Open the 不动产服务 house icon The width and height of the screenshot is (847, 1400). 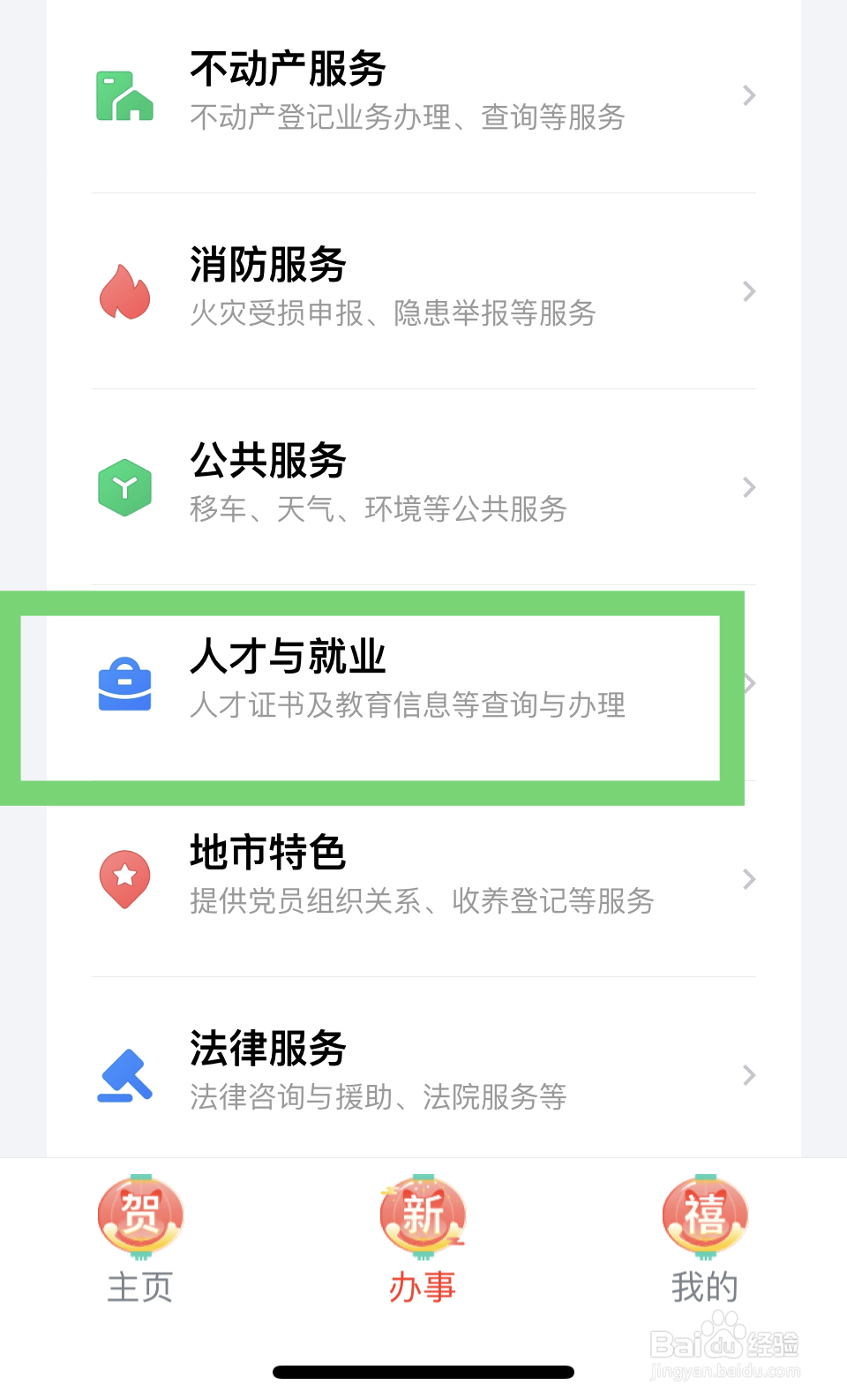click(124, 95)
